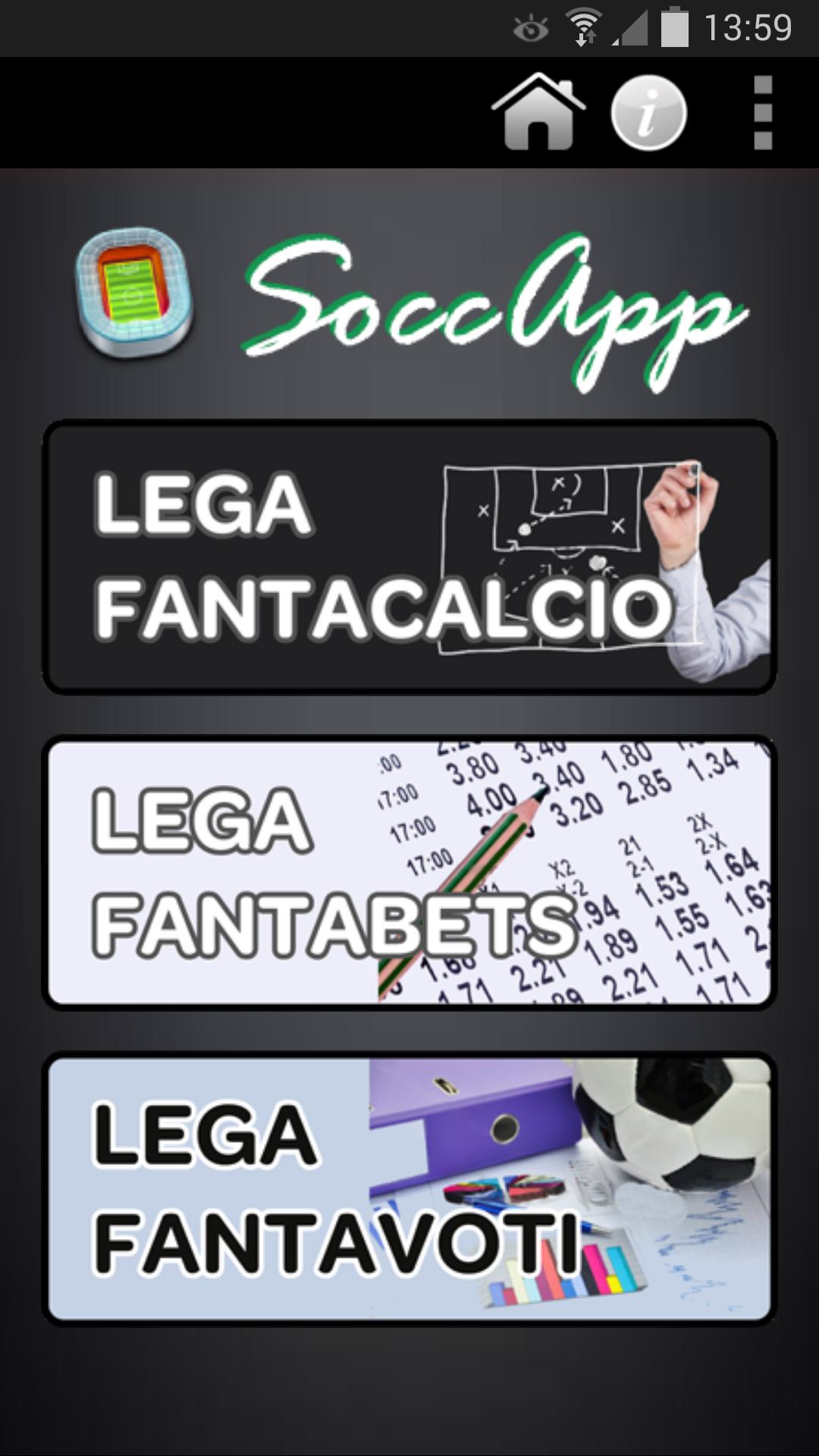Open the three-dot overflow menu
The image size is (819, 1456).
[762, 113]
